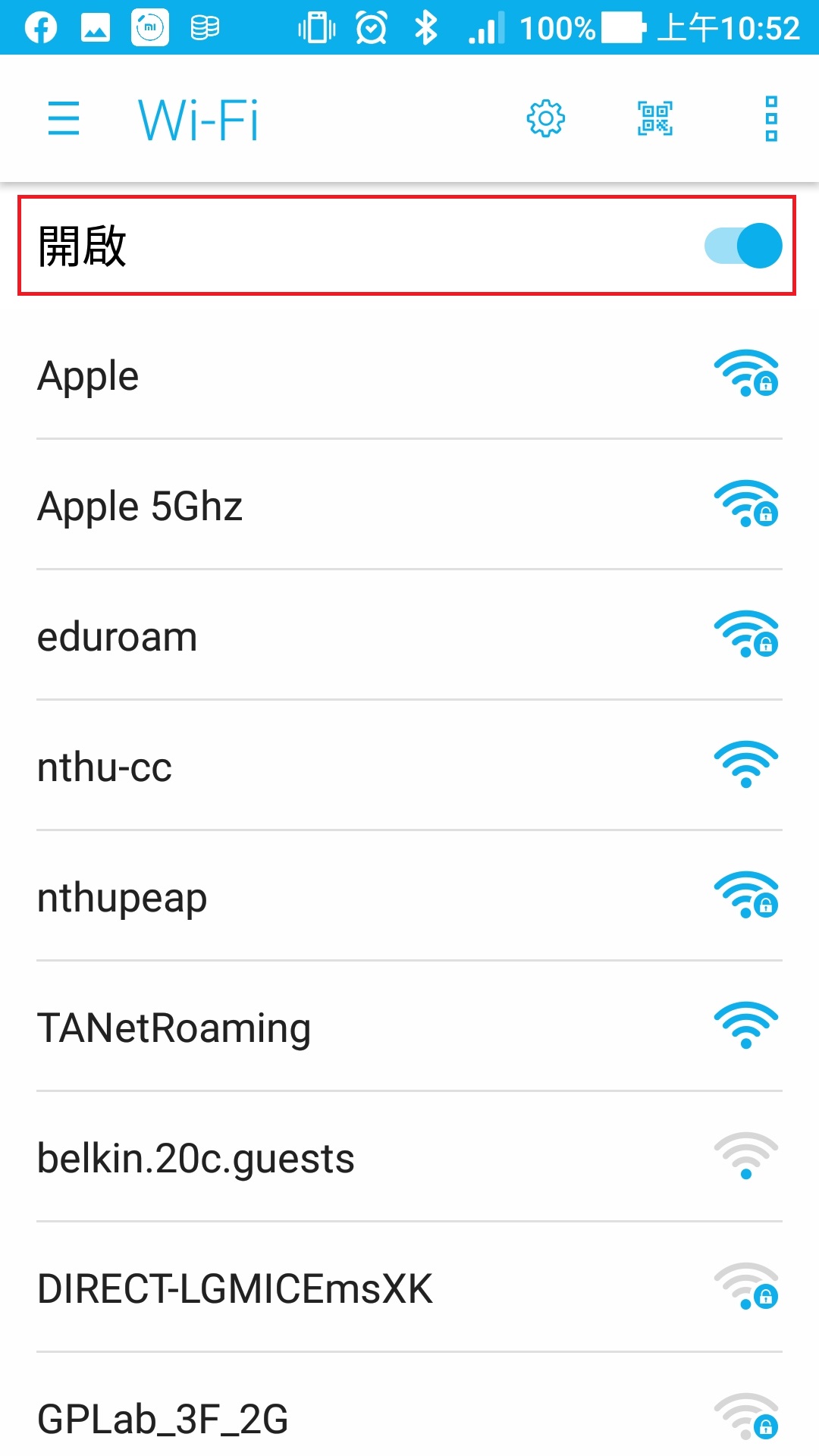Connect to nthu-cc network
The height and width of the screenshot is (1456, 819).
tap(409, 767)
